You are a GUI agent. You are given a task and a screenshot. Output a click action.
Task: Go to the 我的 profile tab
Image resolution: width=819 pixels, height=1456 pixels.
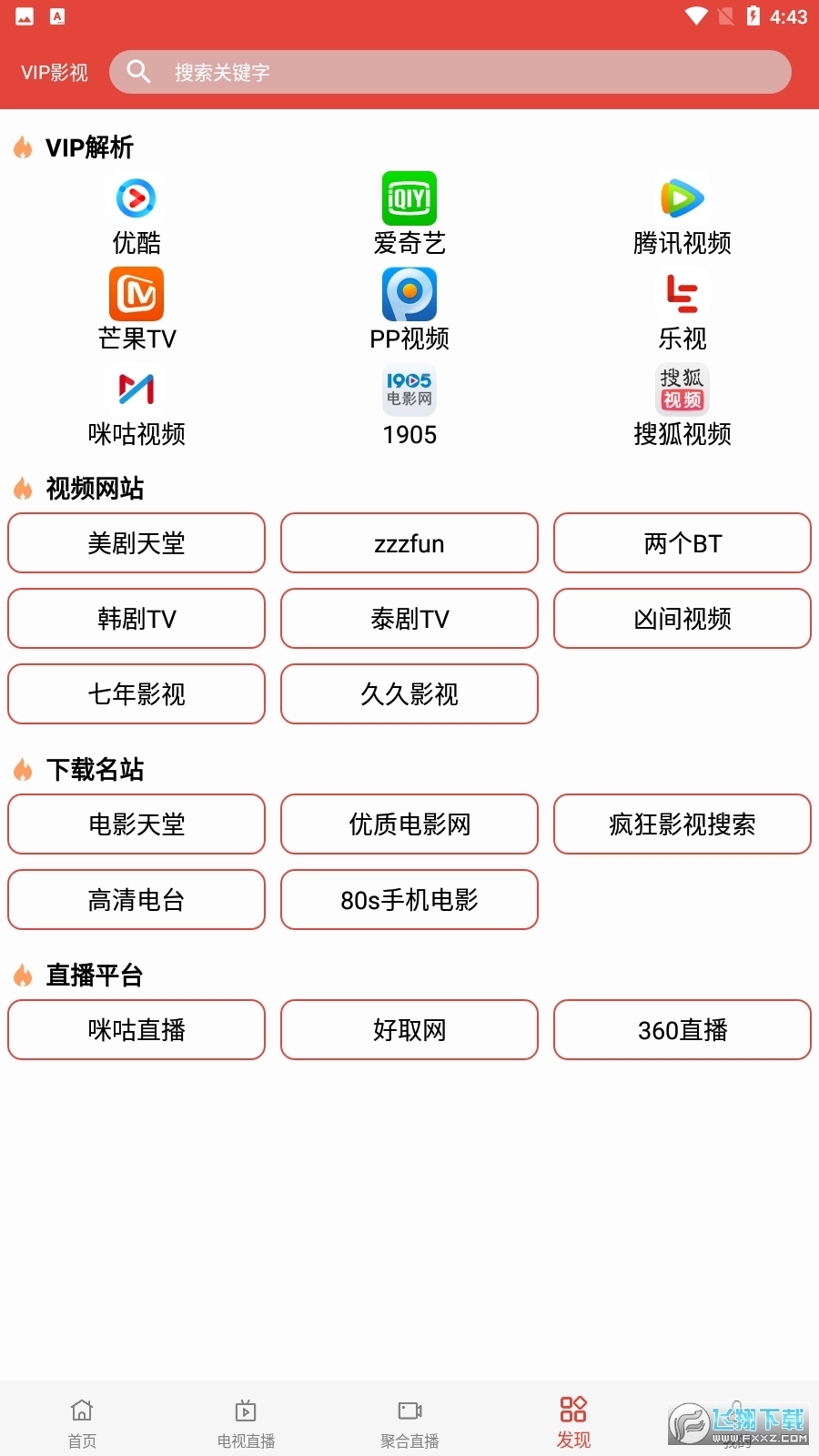737,1421
